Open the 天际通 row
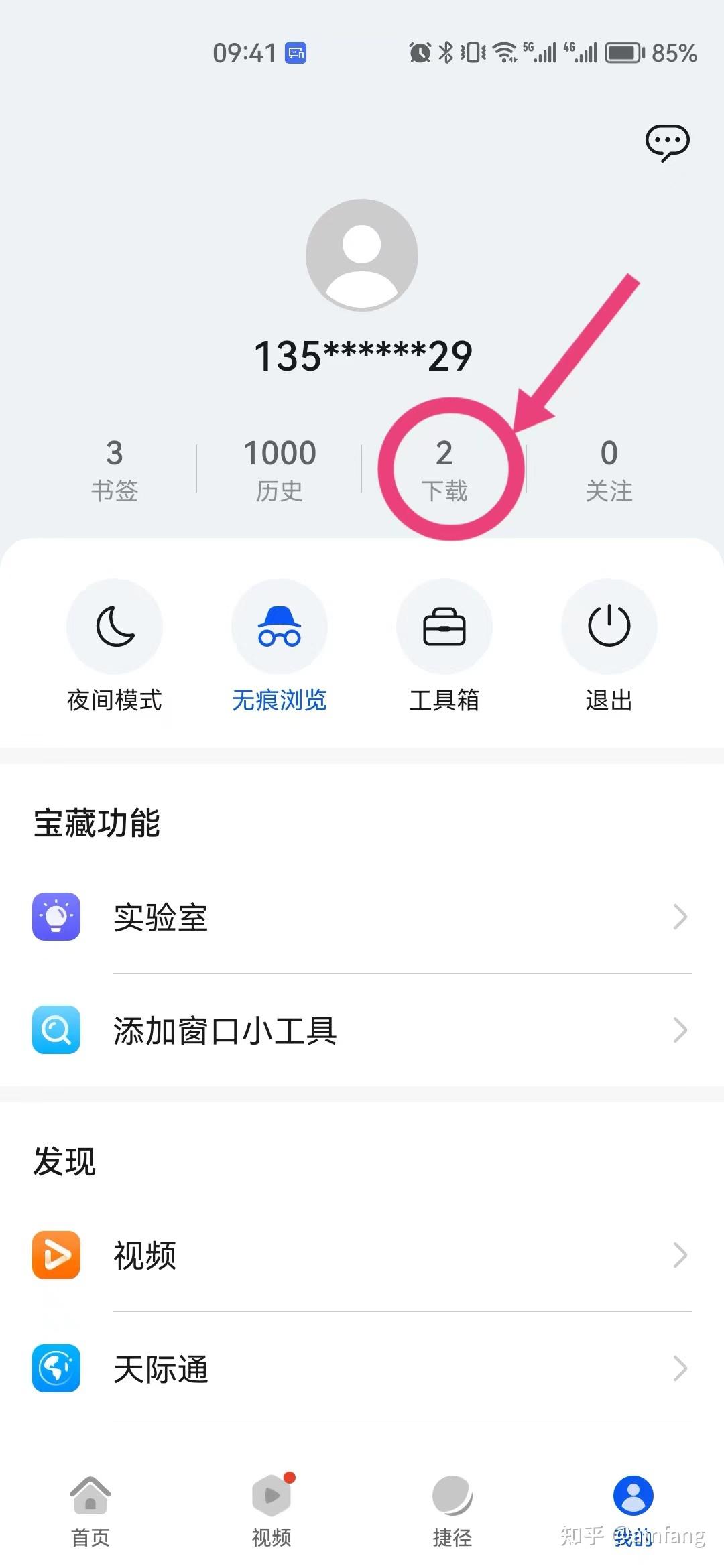Image resolution: width=724 pixels, height=1568 pixels. (x=362, y=1368)
